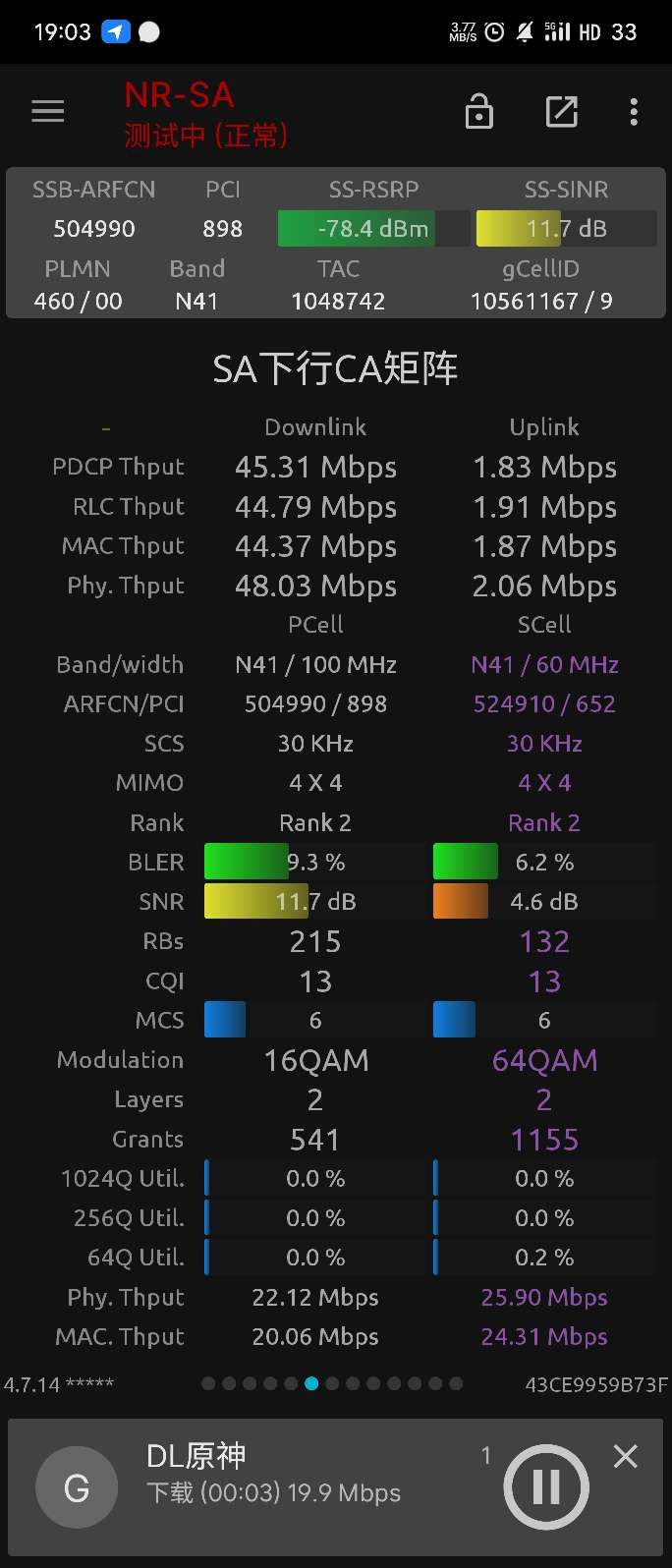672x1568 pixels.
Task: Open the hamburger navigation drawer
Action: click(47, 112)
